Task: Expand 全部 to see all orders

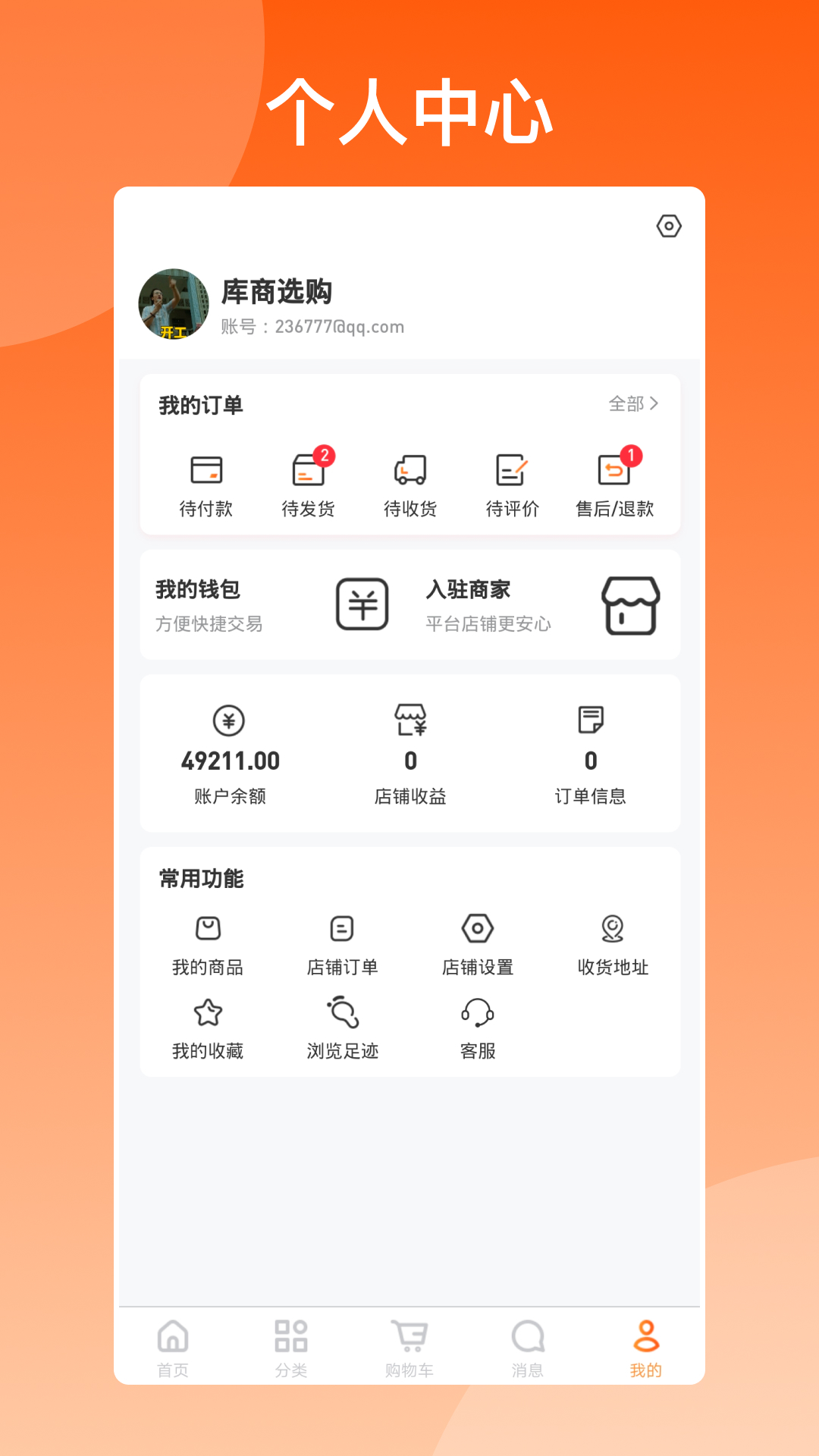Action: point(635,404)
